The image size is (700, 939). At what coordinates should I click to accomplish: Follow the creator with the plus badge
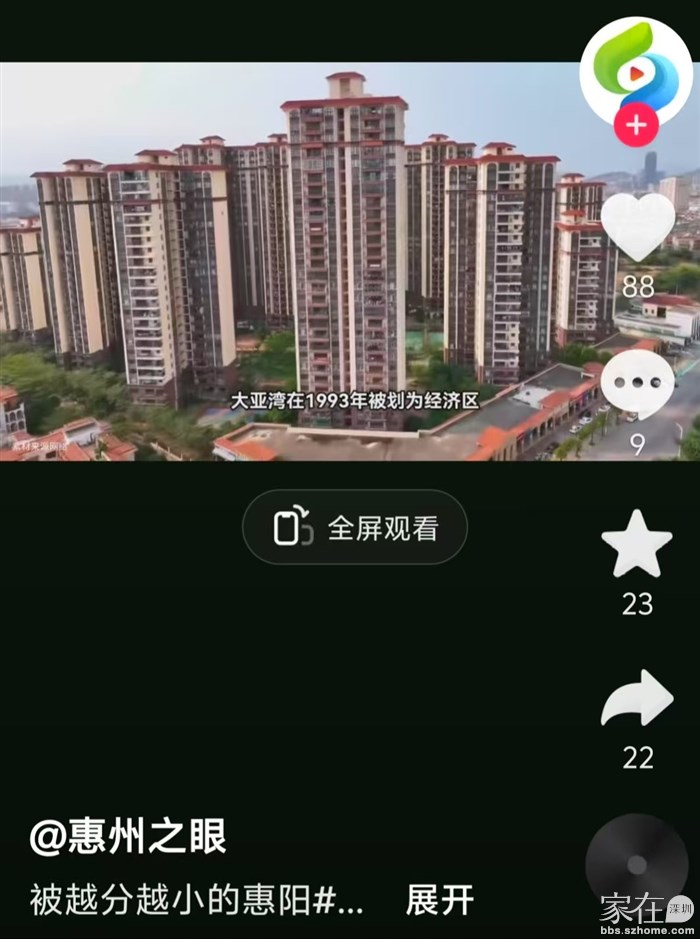(636, 127)
